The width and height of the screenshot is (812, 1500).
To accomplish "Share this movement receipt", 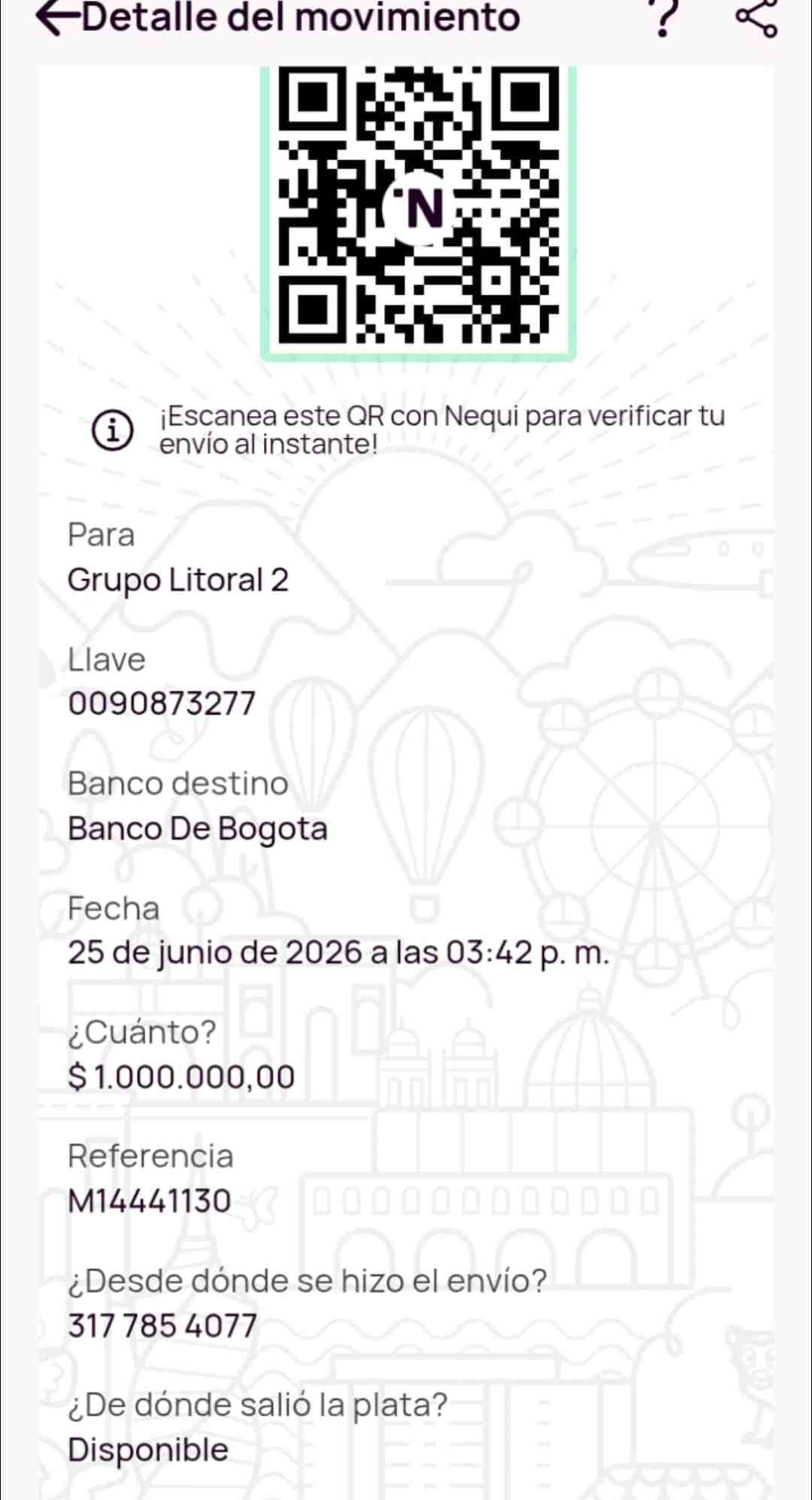I will coord(756,18).
